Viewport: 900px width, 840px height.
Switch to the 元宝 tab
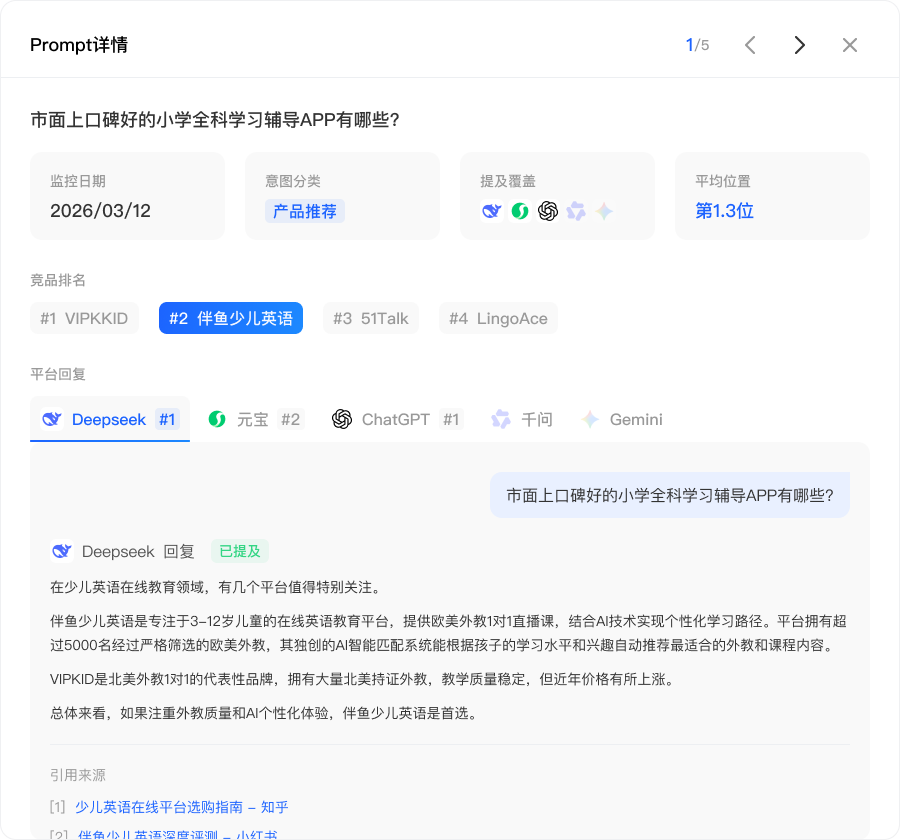(x=254, y=419)
